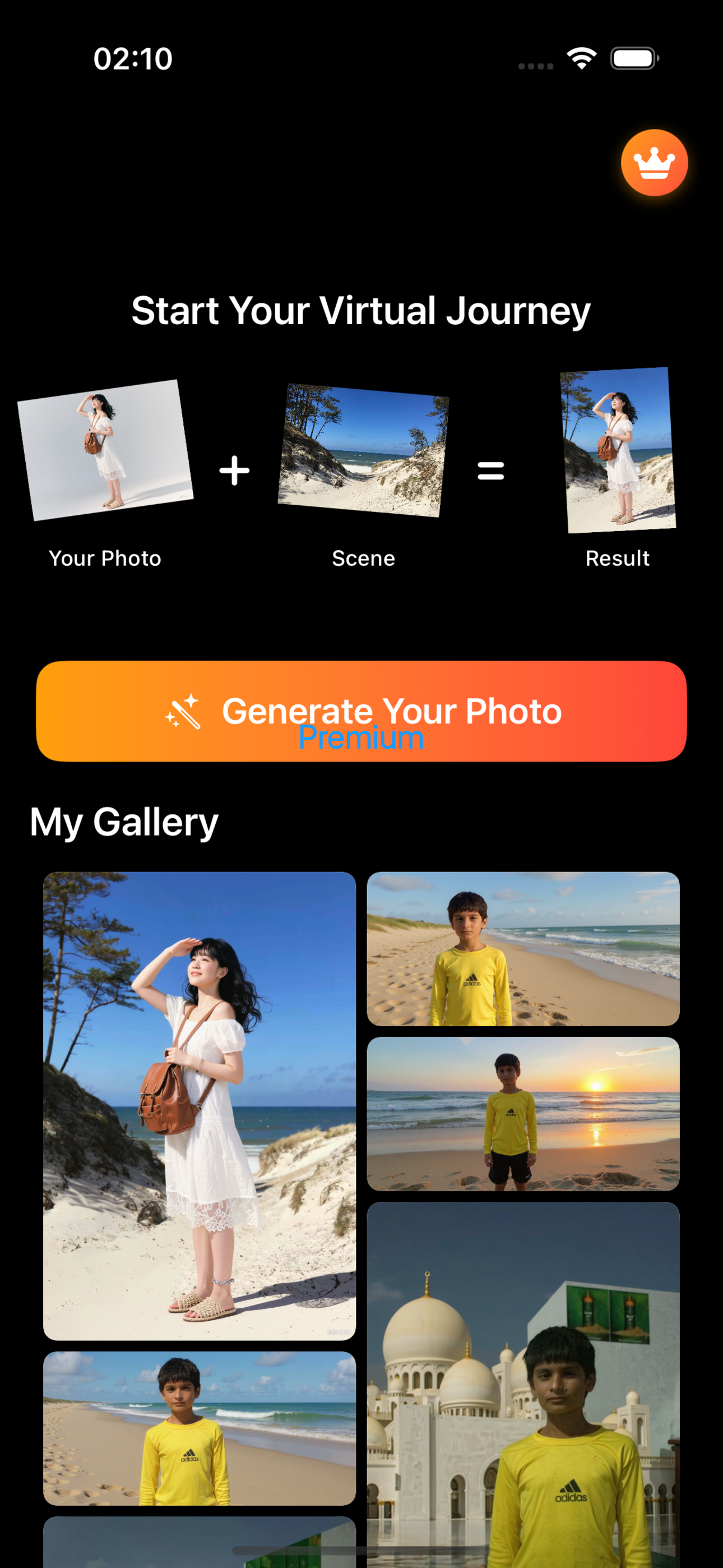
Task: Tap Generate Your Photo
Action: click(361, 711)
